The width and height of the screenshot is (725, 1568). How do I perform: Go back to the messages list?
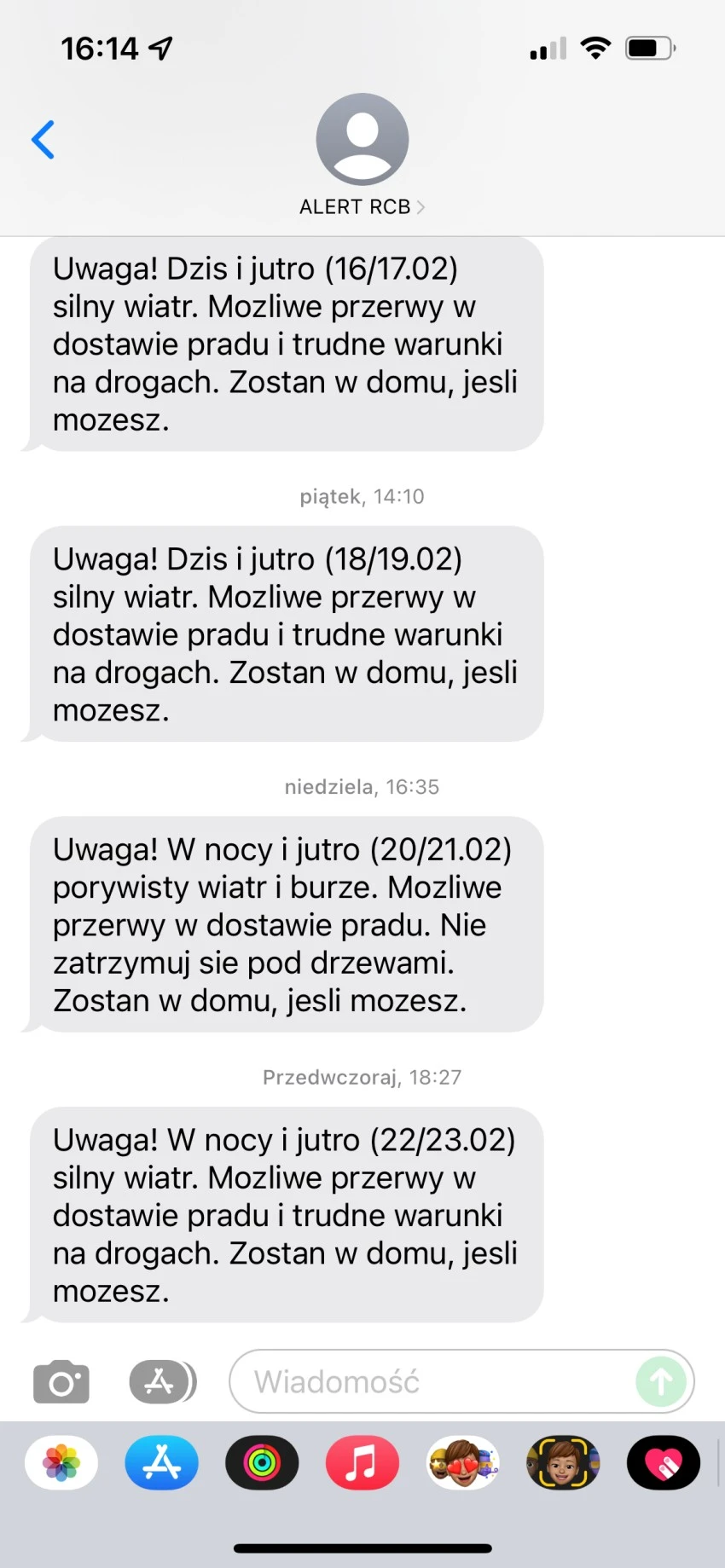pyautogui.click(x=43, y=140)
